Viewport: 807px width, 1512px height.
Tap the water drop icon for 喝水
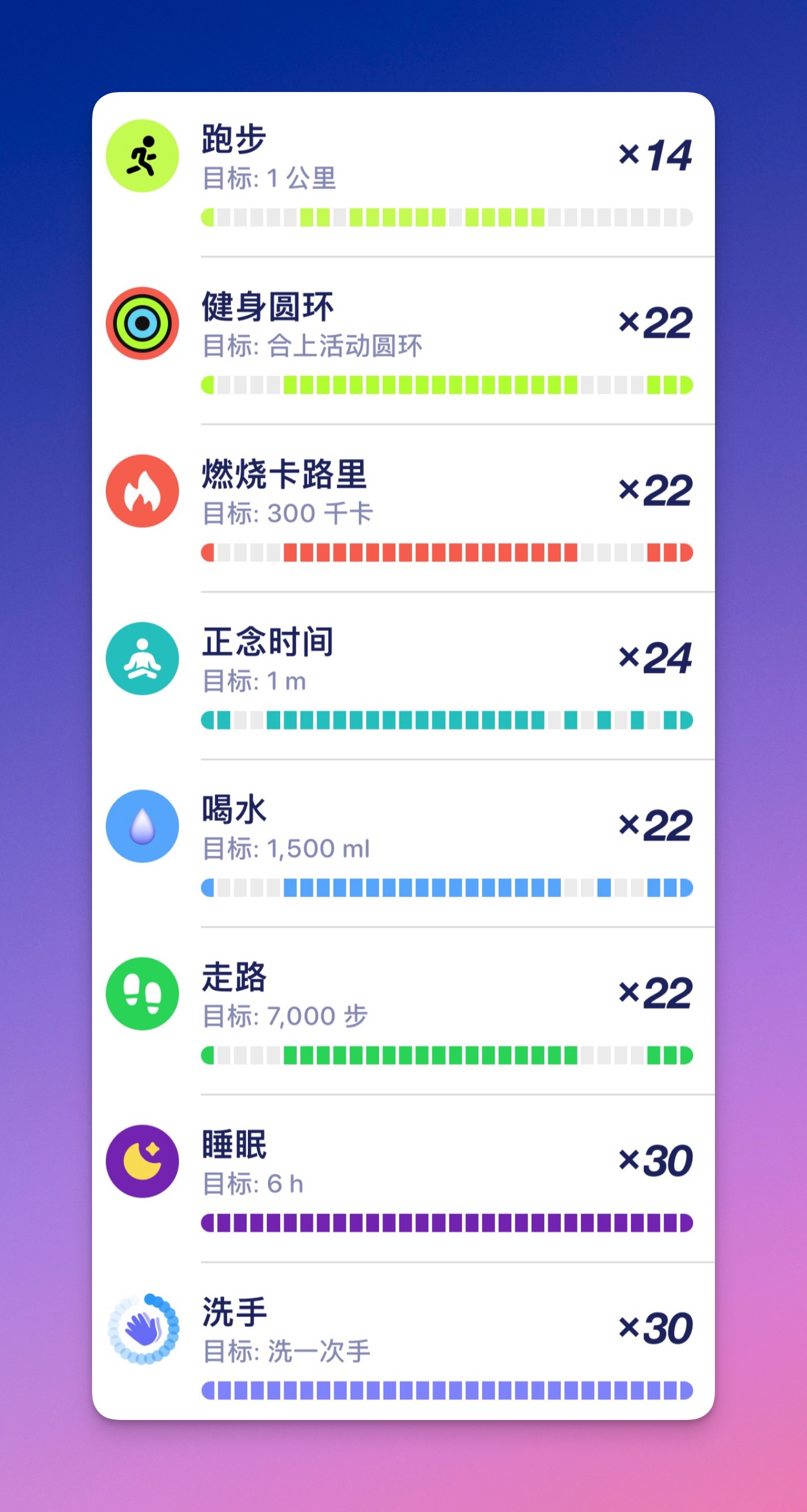point(142,825)
